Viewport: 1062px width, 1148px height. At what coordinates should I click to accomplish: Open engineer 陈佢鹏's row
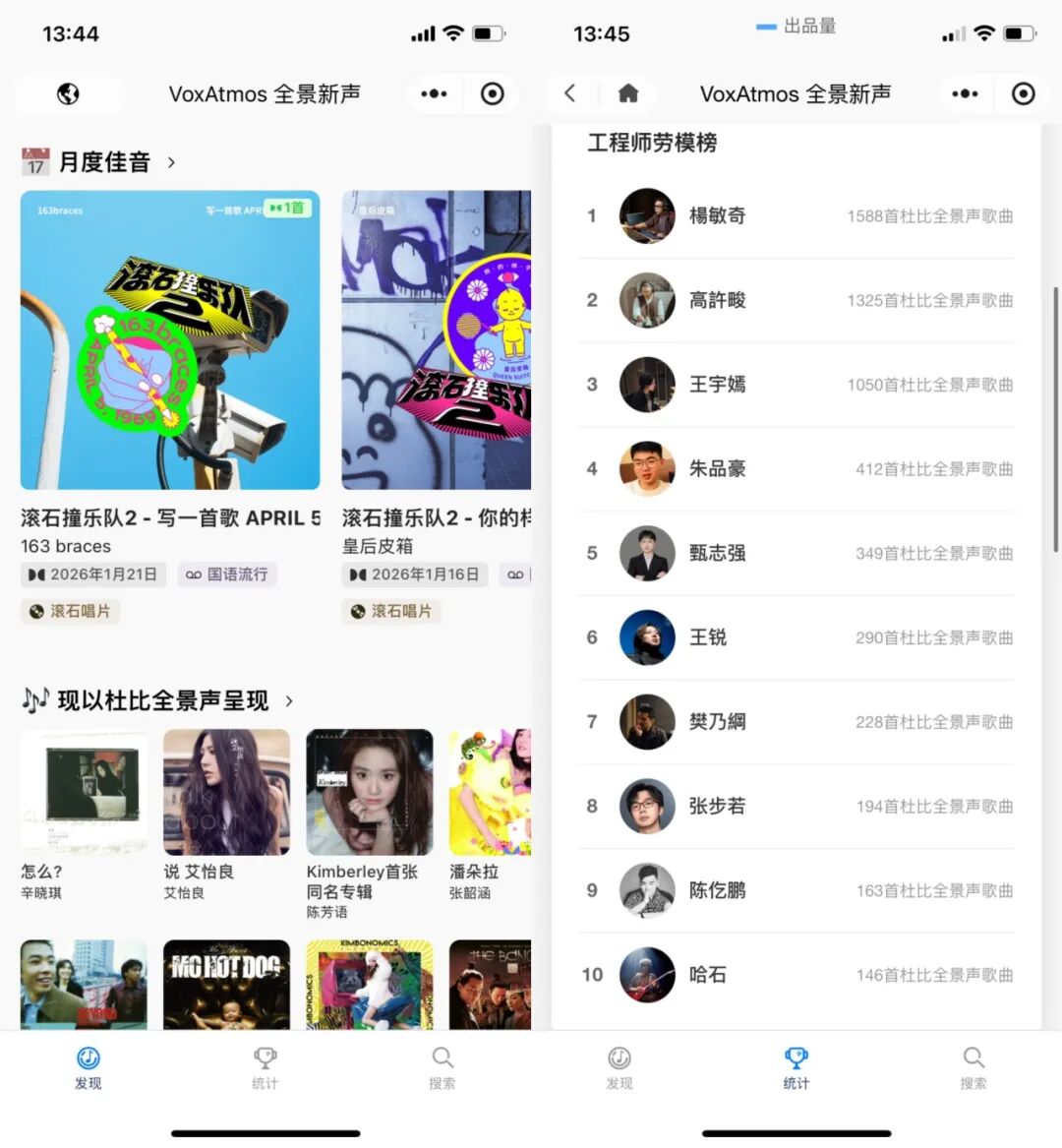pyautogui.click(x=796, y=891)
